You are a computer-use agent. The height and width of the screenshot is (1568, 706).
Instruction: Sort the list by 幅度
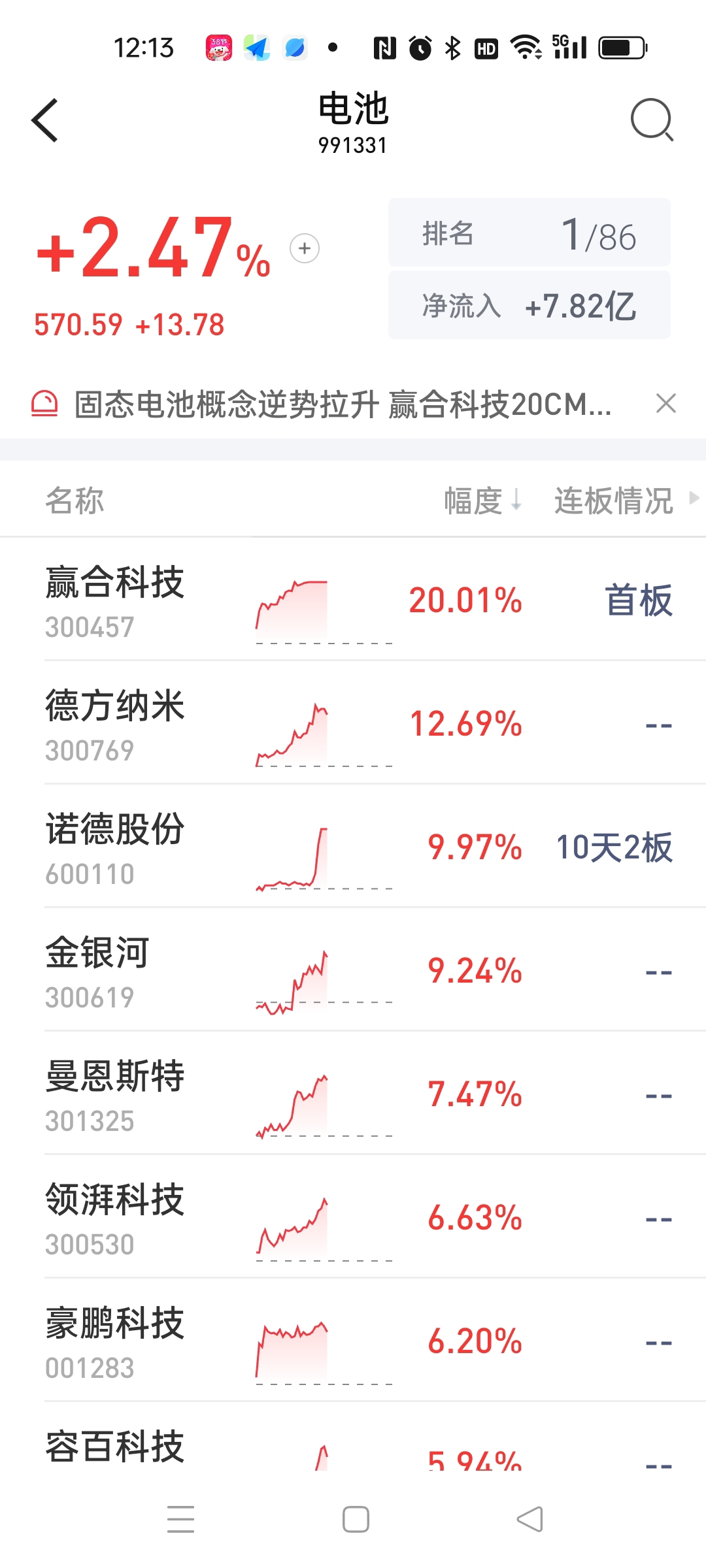point(482,500)
